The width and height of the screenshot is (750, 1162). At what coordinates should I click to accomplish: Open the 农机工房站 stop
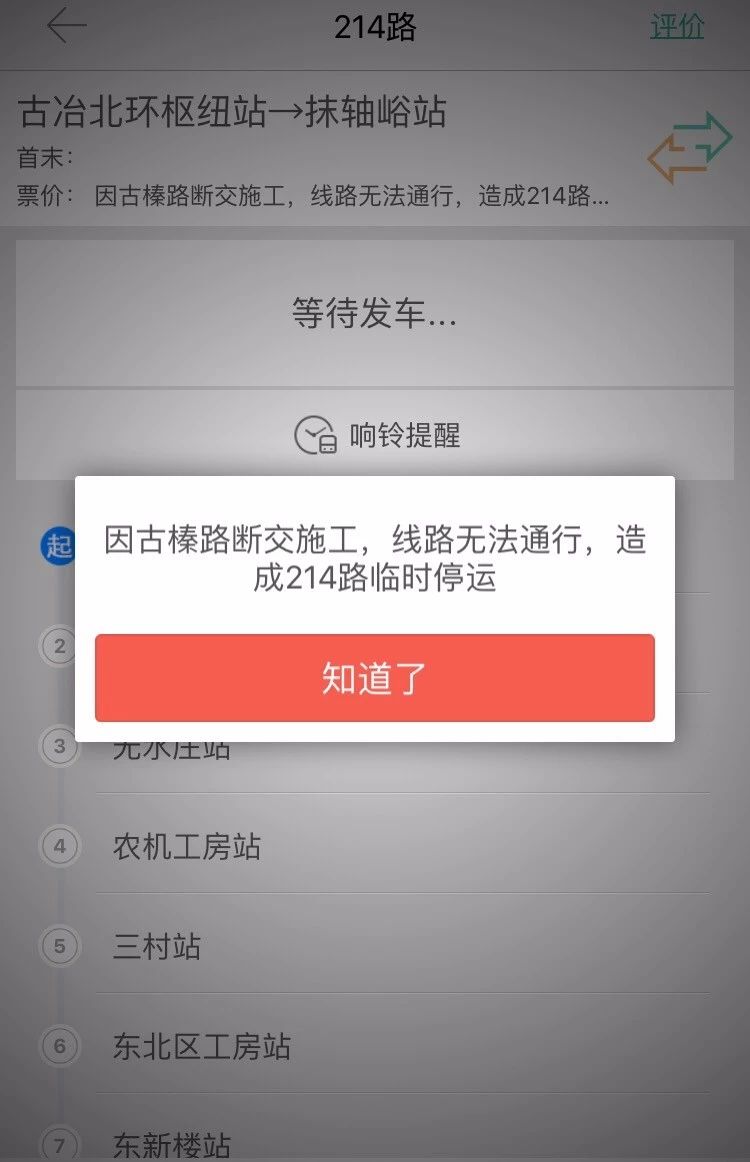(187, 847)
